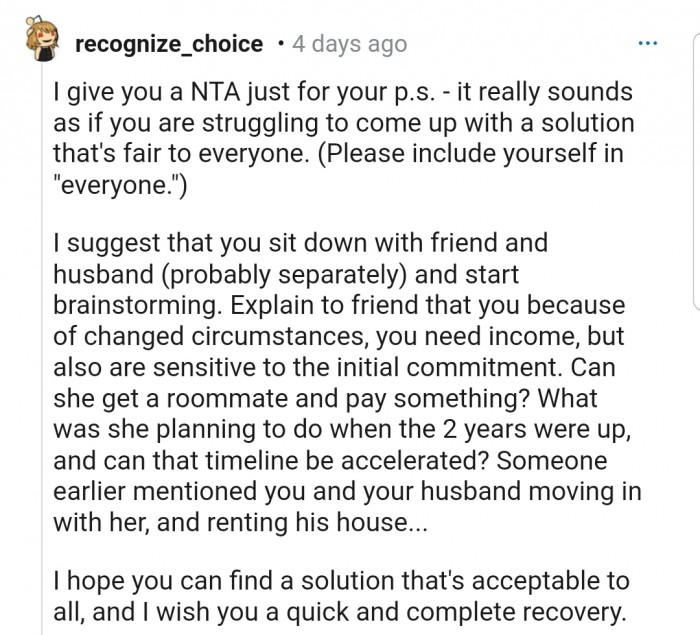Open the comment overflow menu
Image resolution: width=700 pixels, height=635 pixels.
pyautogui.click(x=648, y=45)
